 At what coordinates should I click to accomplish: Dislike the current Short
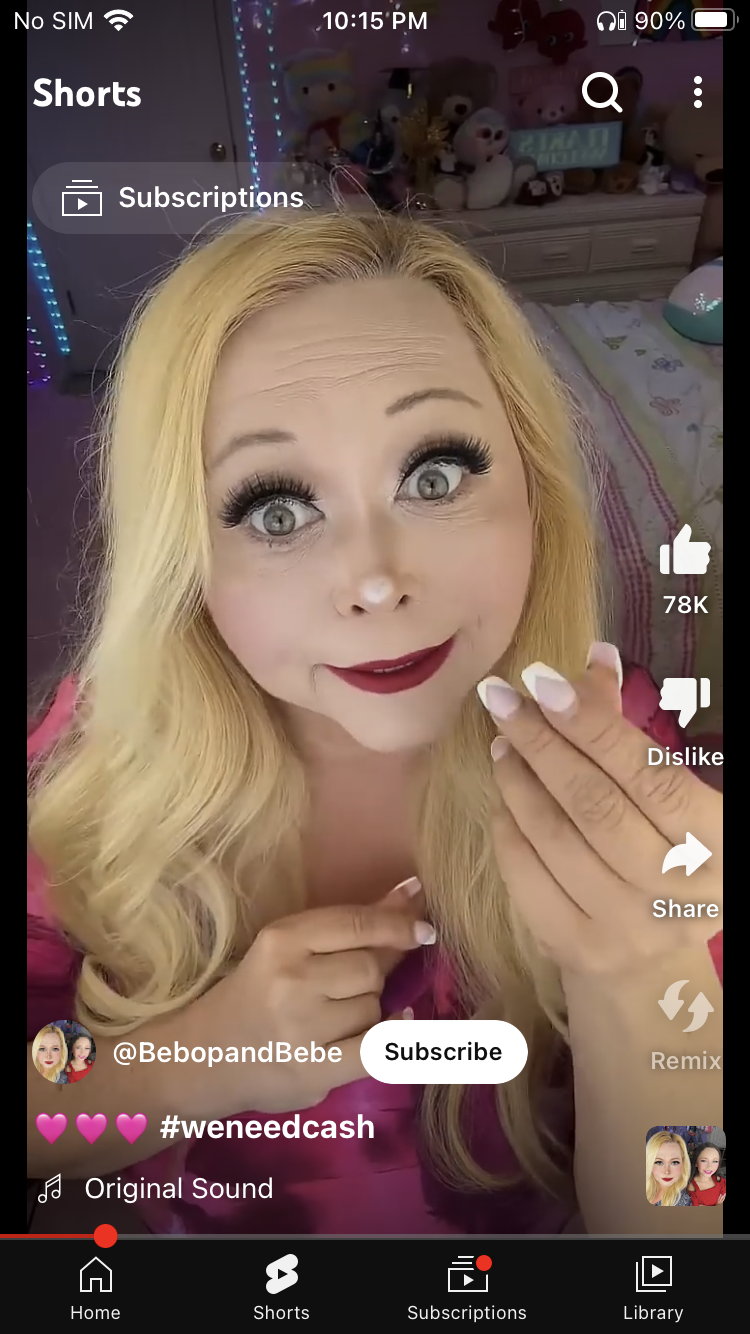[684, 703]
